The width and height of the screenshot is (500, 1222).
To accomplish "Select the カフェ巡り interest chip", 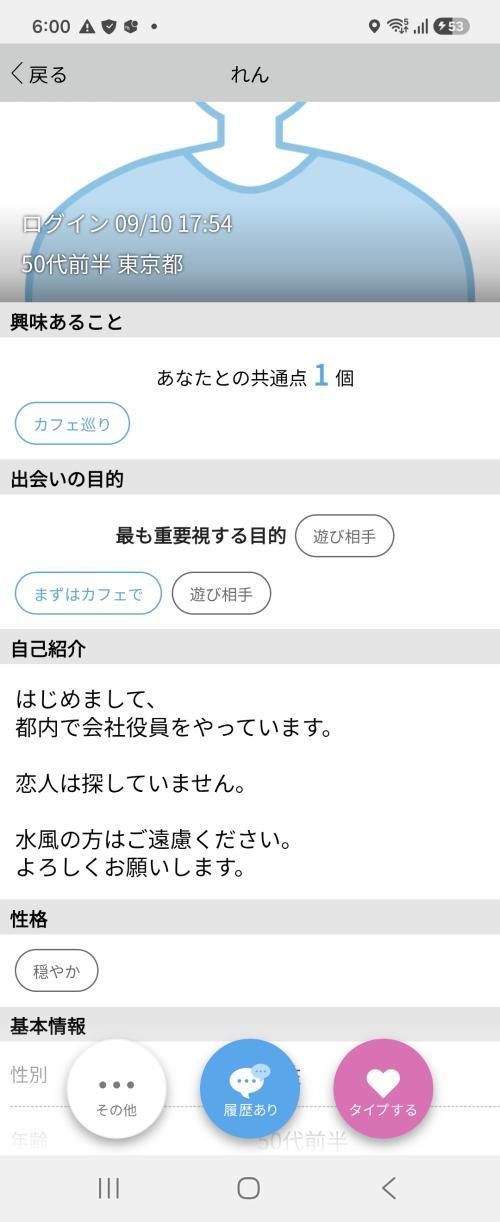I will [x=72, y=424].
